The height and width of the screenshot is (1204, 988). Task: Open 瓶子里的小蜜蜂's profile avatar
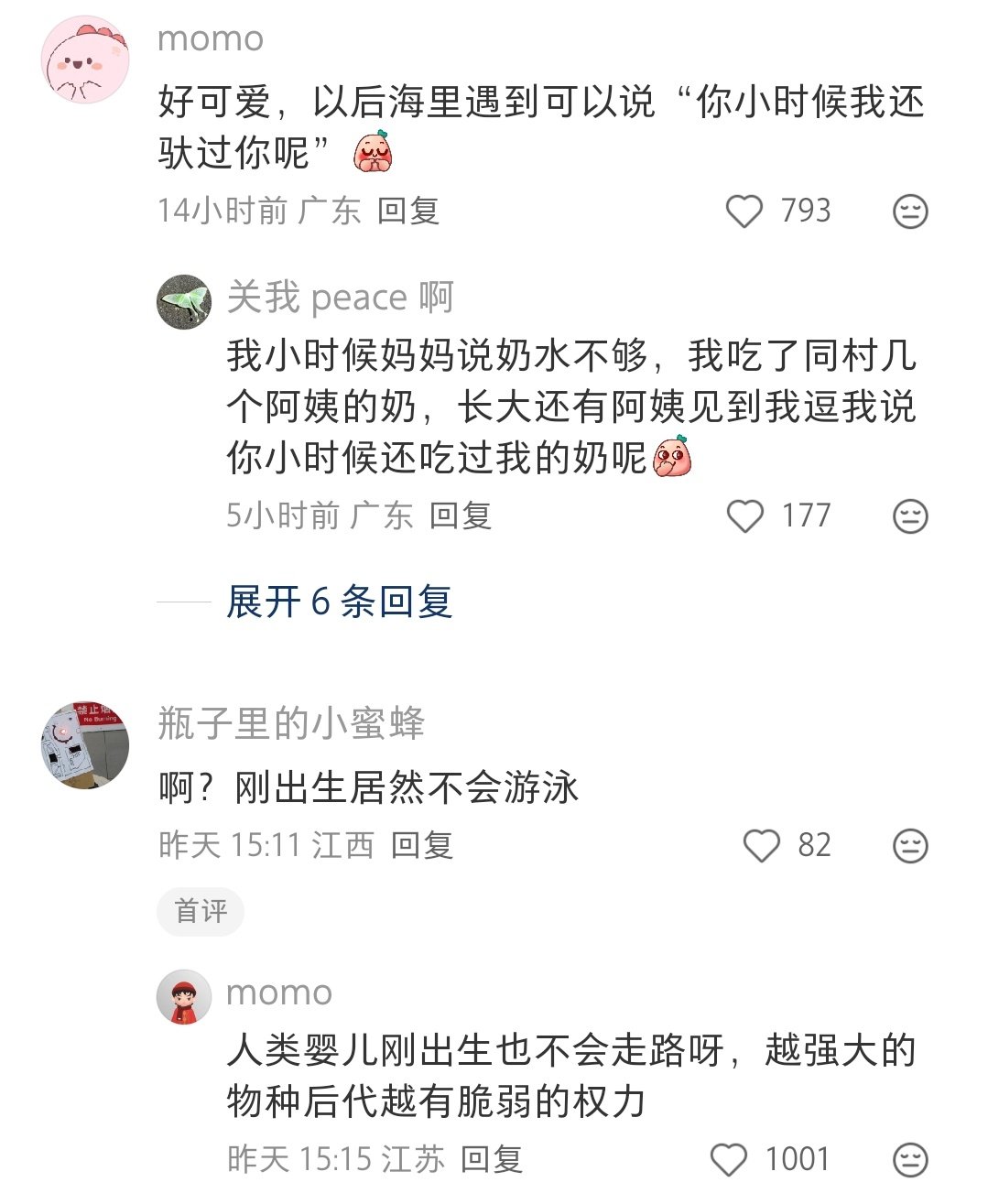pyautogui.click(x=86, y=745)
